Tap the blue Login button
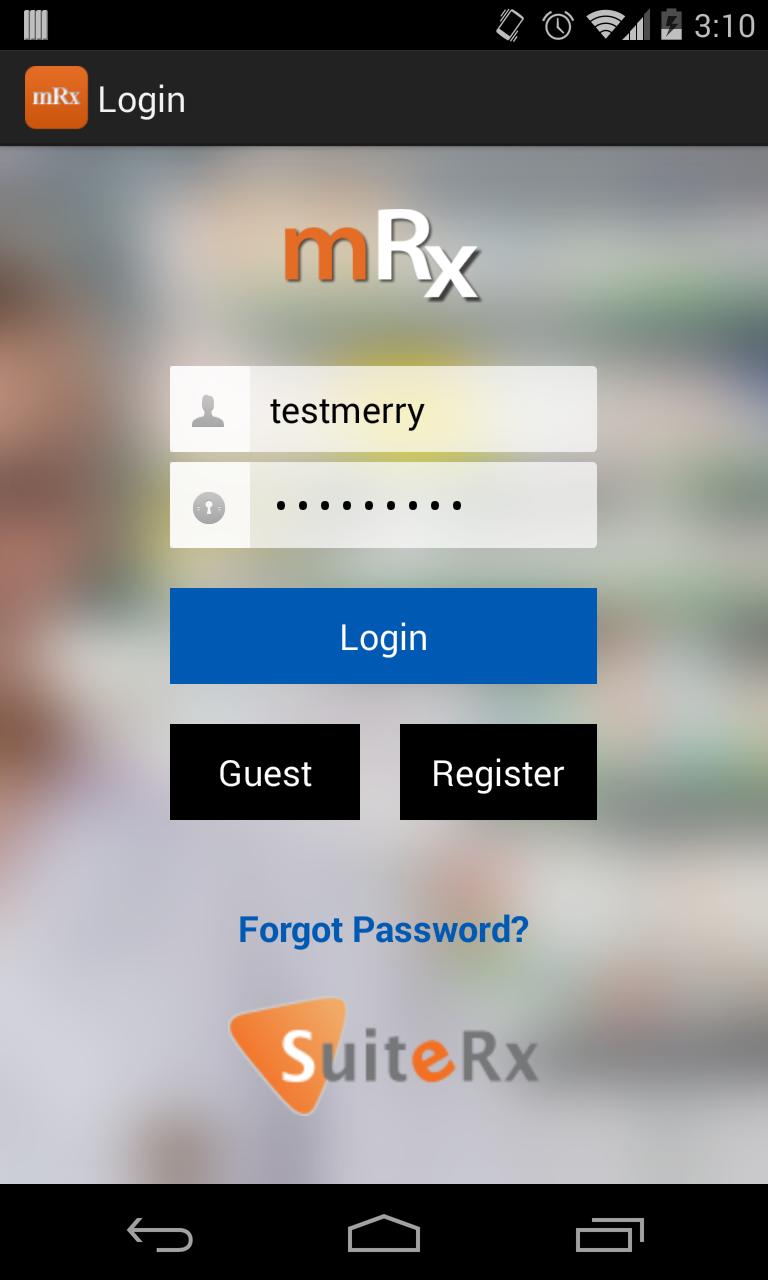This screenshot has height=1280, width=768. [x=383, y=636]
